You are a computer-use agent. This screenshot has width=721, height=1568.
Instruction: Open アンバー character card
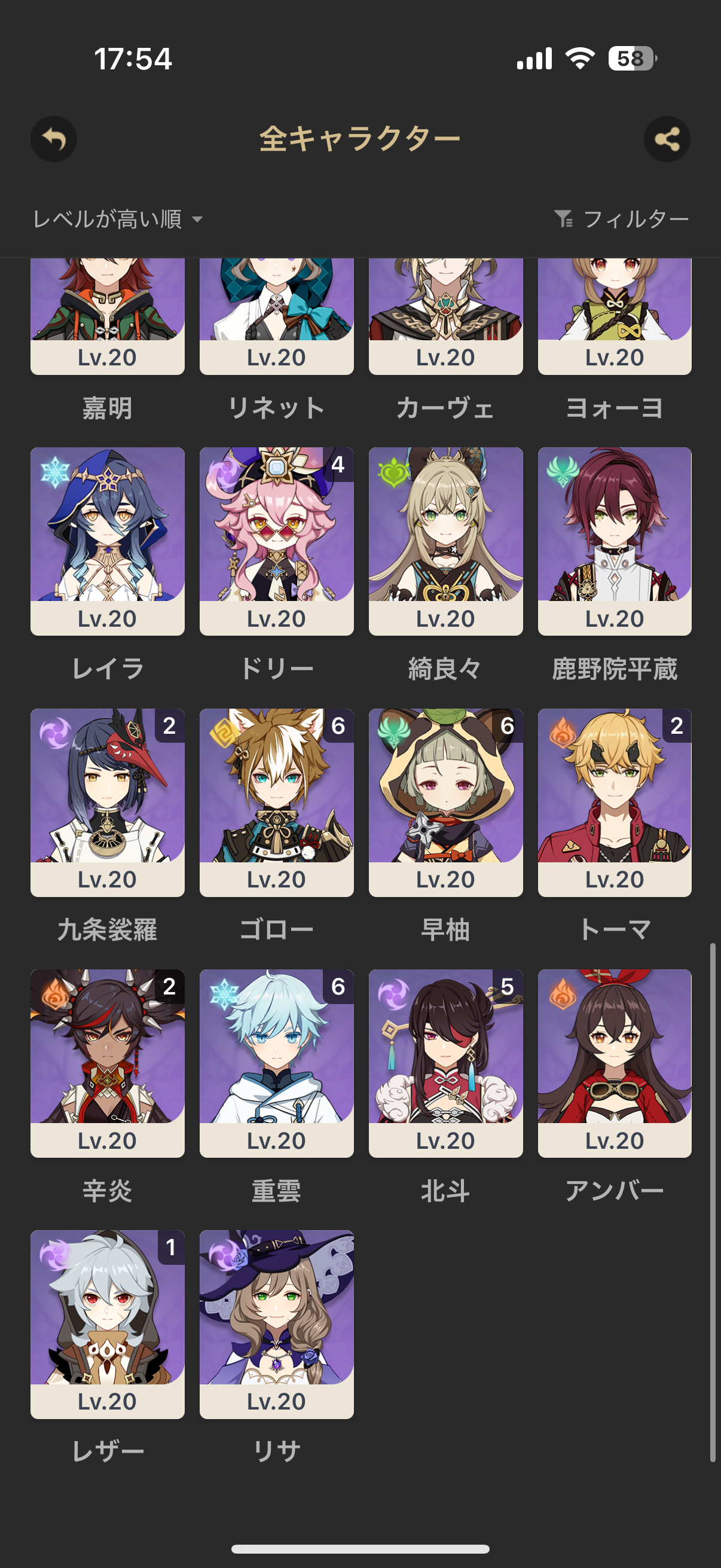pyautogui.click(x=615, y=1063)
